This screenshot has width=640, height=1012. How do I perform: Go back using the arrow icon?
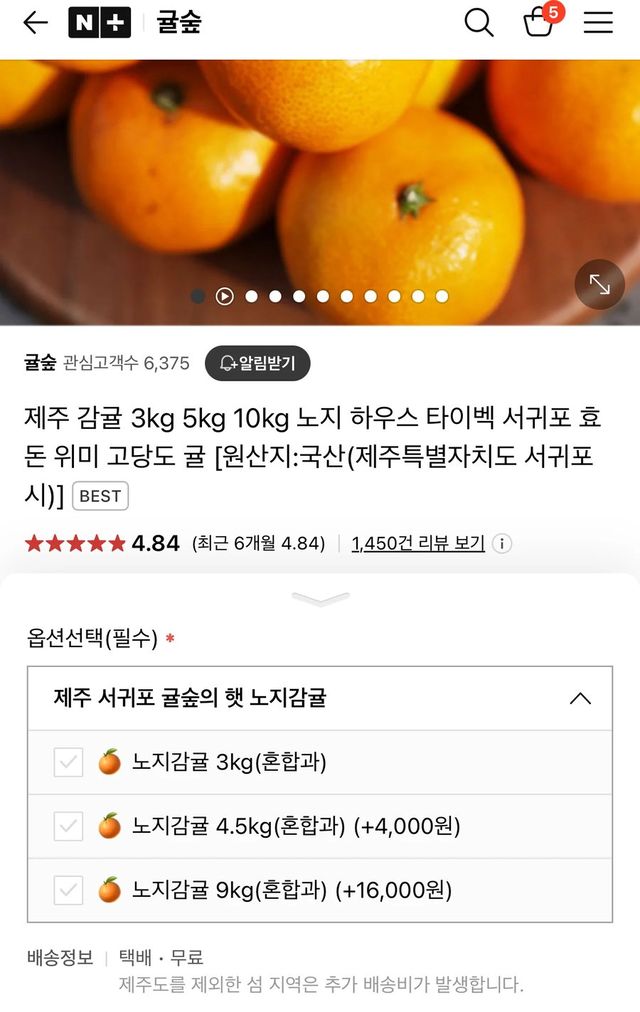pos(35,23)
